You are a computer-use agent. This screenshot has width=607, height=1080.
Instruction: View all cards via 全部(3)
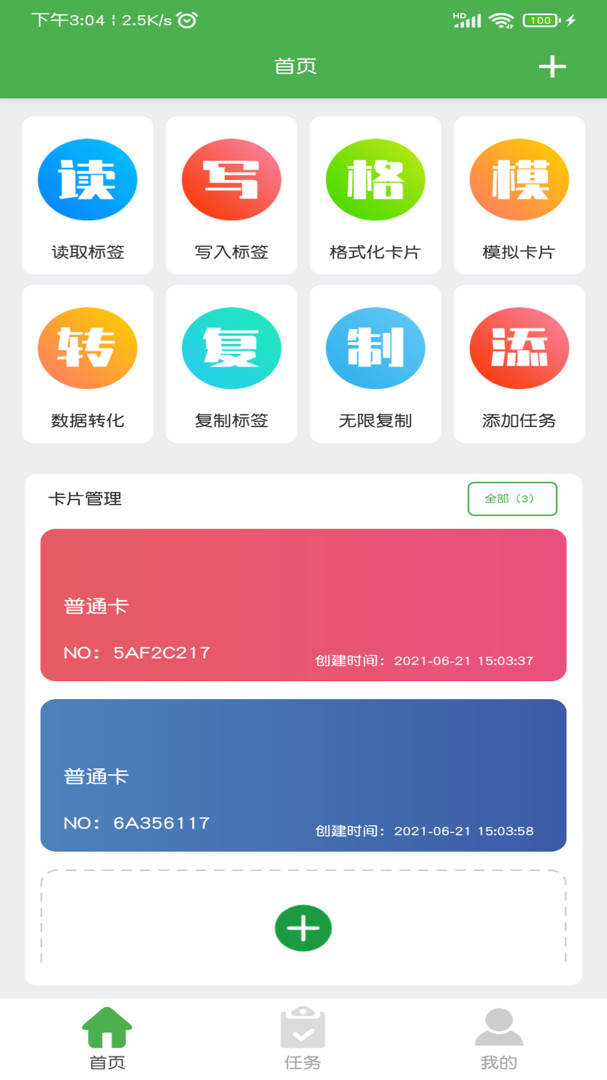point(512,499)
